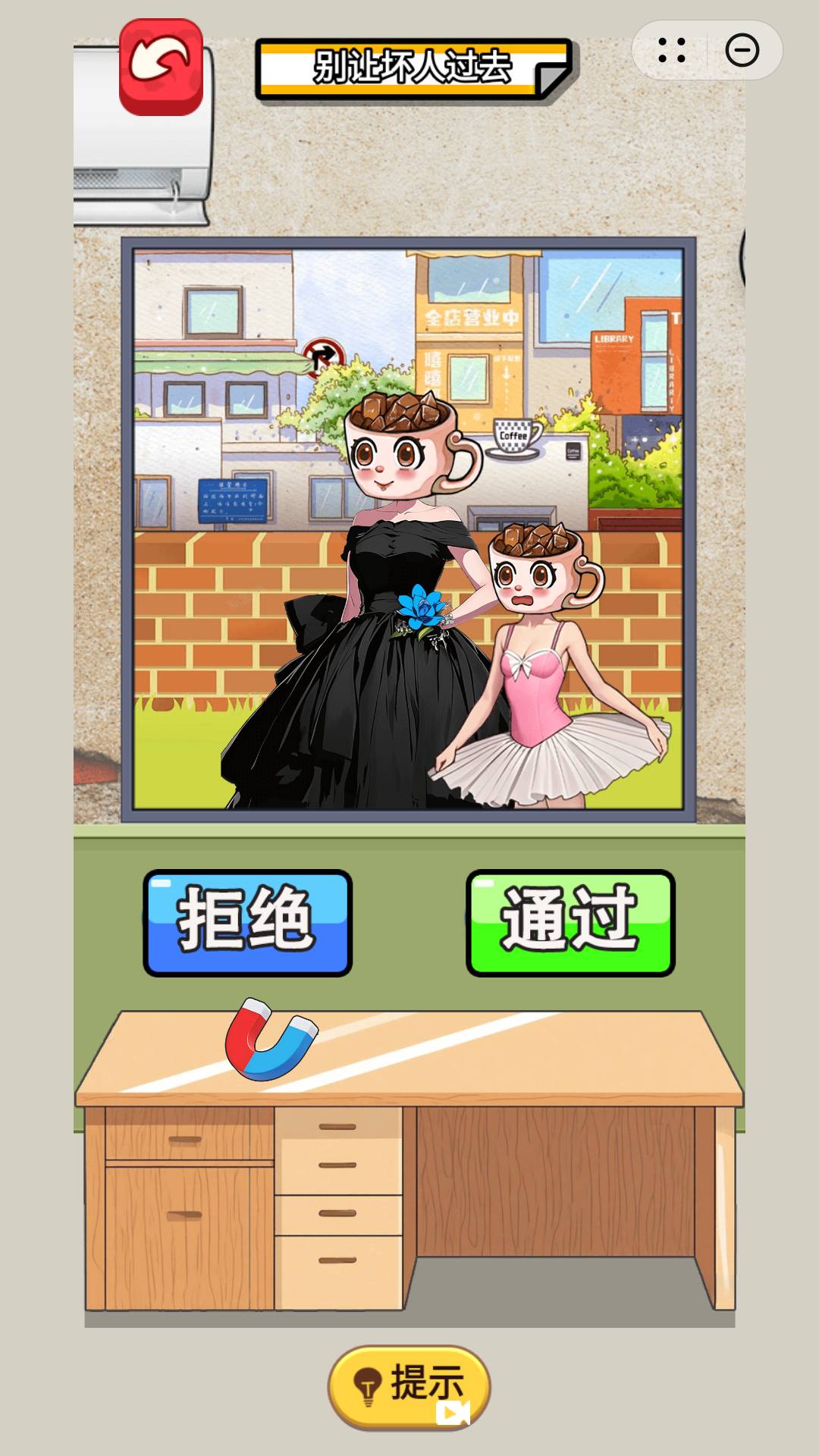Pick up the magnet on the desk
The image size is (819, 1456).
coord(271,1039)
